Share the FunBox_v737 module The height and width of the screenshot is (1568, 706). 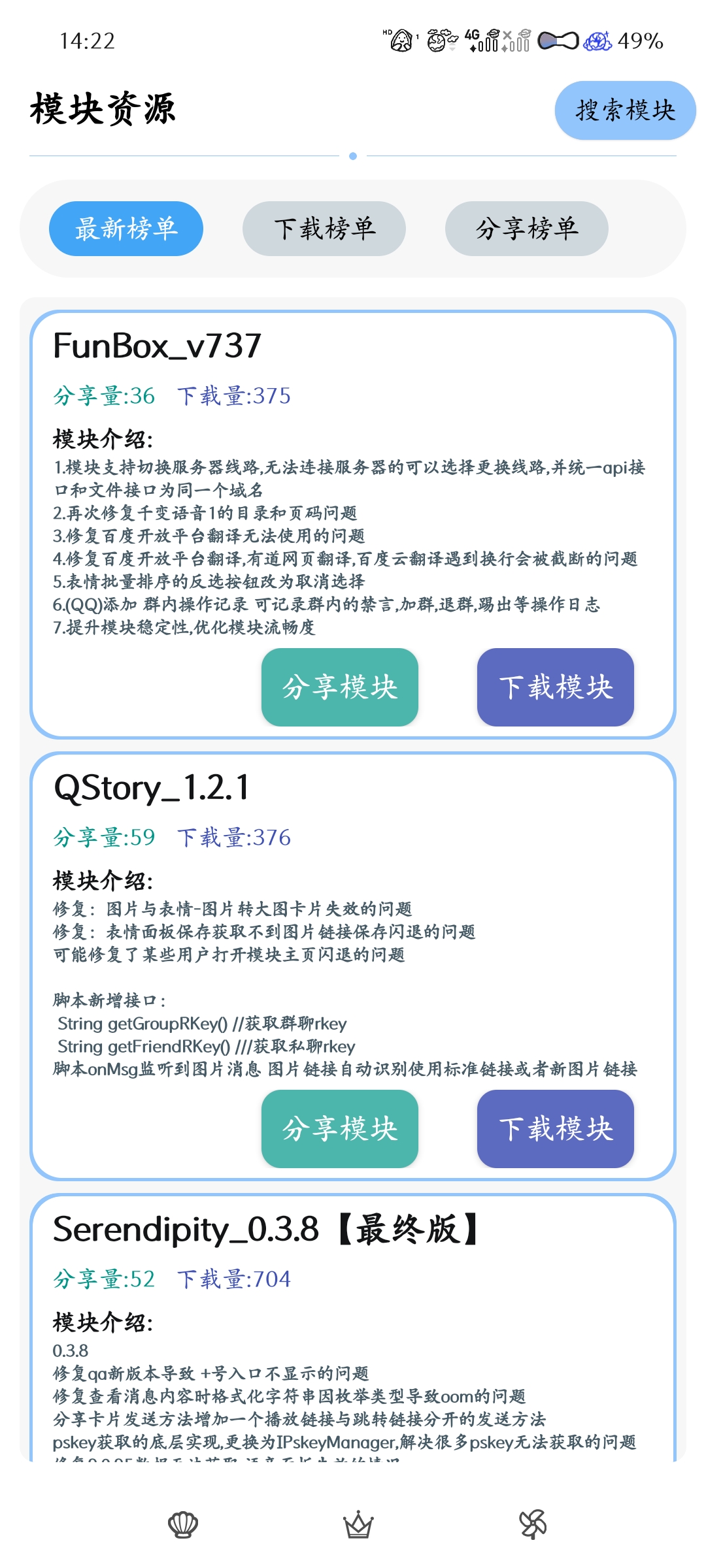[340, 687]
